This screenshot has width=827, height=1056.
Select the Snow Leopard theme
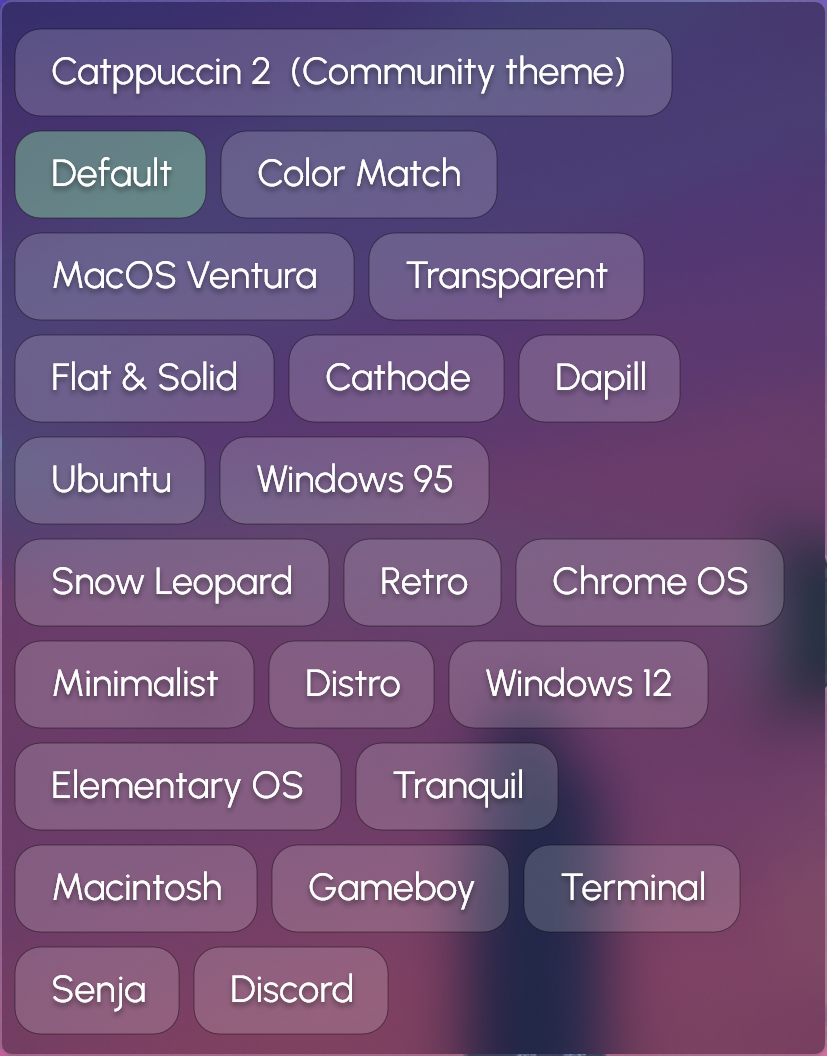[172, 582]
